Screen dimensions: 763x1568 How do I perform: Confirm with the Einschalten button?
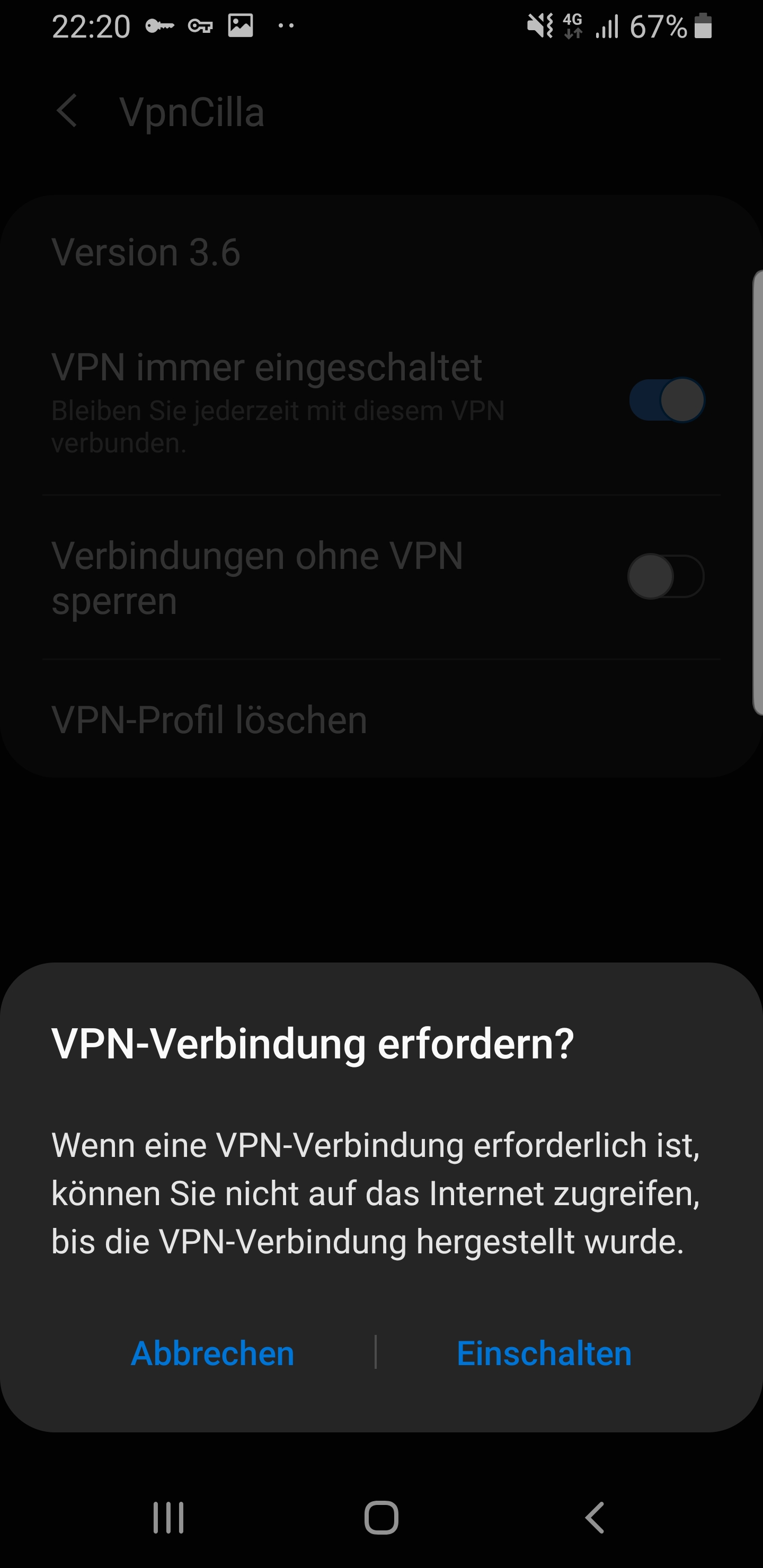(x=544, y=1353)
